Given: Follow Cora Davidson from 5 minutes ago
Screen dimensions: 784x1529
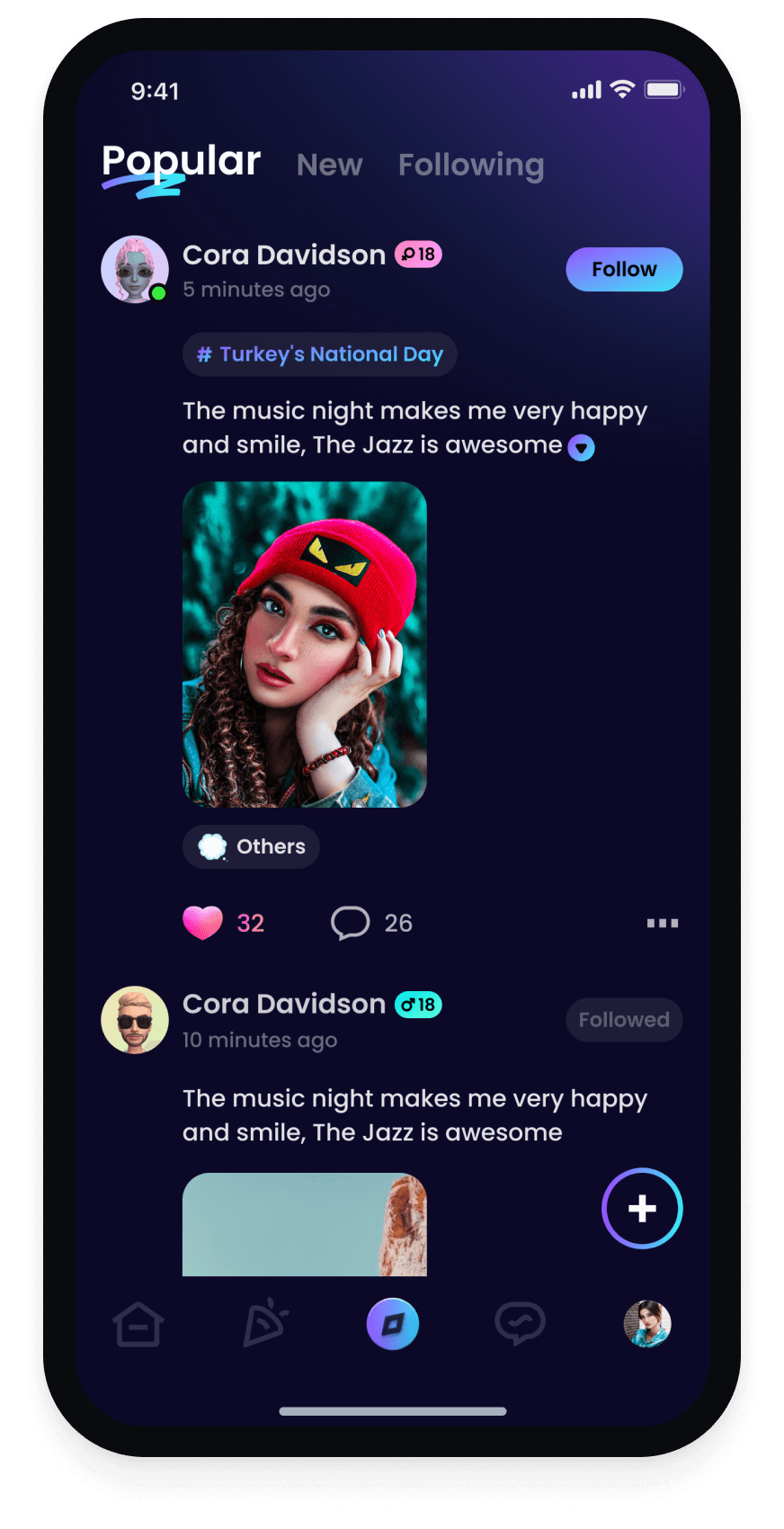Looking at the screenshot, I should pyautogui.click(x=623, y=270).
